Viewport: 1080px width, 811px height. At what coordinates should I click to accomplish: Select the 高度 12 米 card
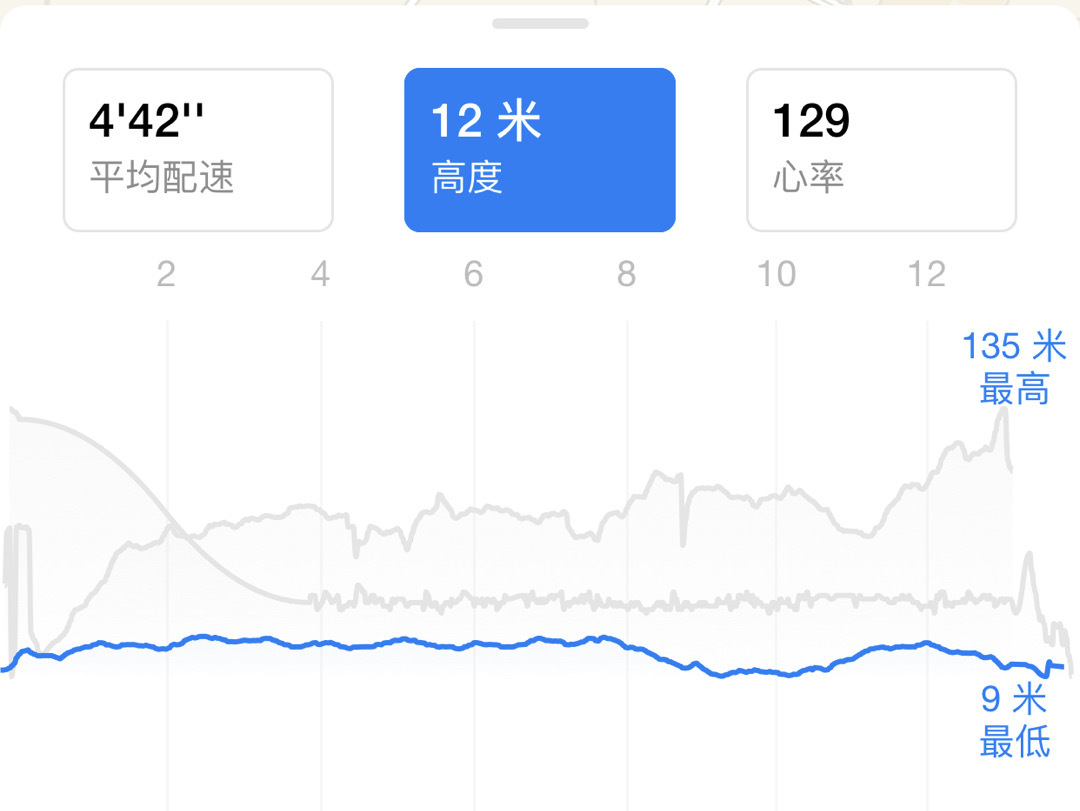point(540,150)
